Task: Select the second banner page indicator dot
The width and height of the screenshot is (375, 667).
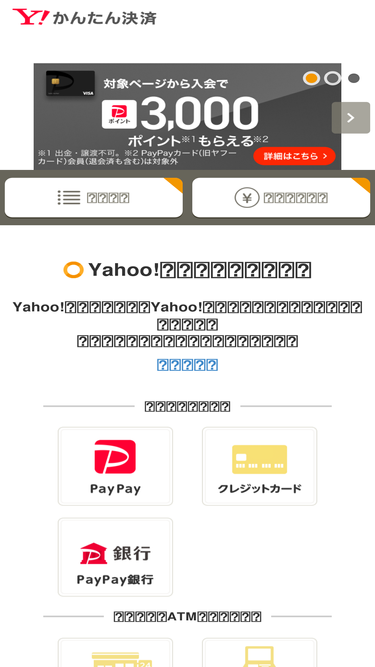Action: 332,78
